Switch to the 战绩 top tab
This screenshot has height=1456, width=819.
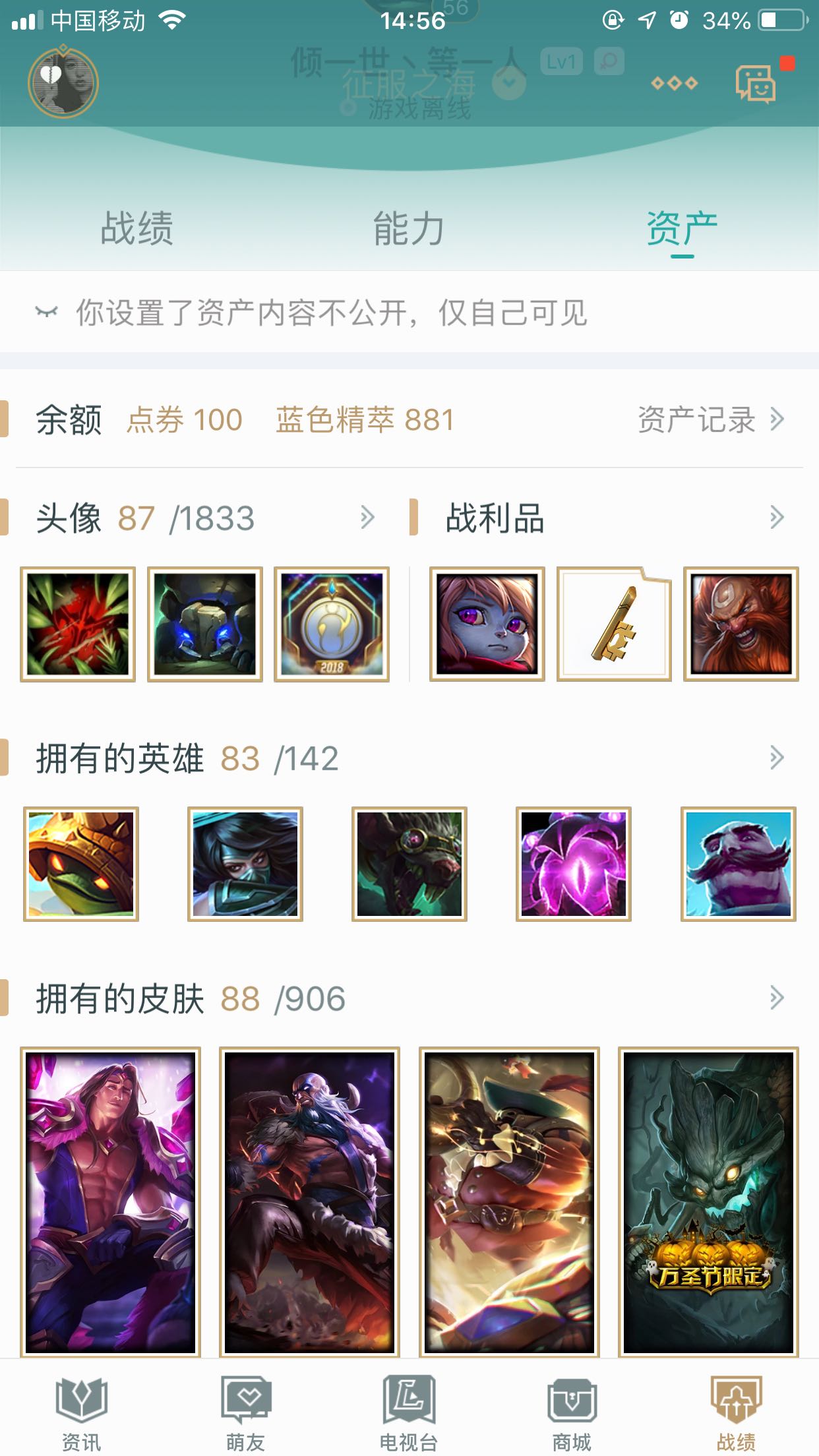coord(136,229)
